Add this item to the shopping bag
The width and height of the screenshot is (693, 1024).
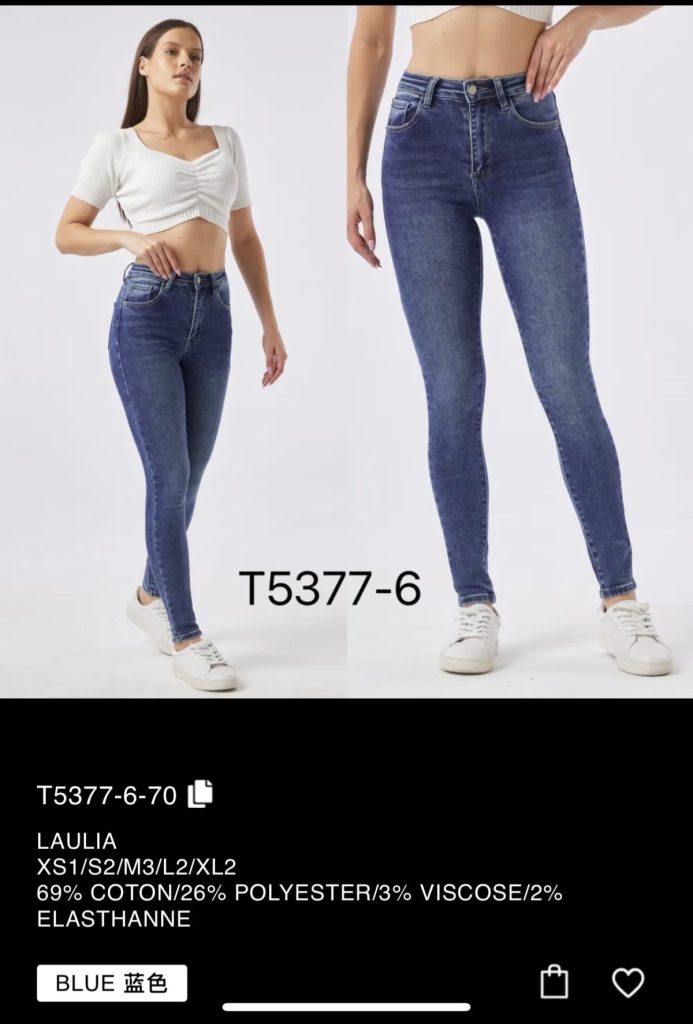(554, 982)
